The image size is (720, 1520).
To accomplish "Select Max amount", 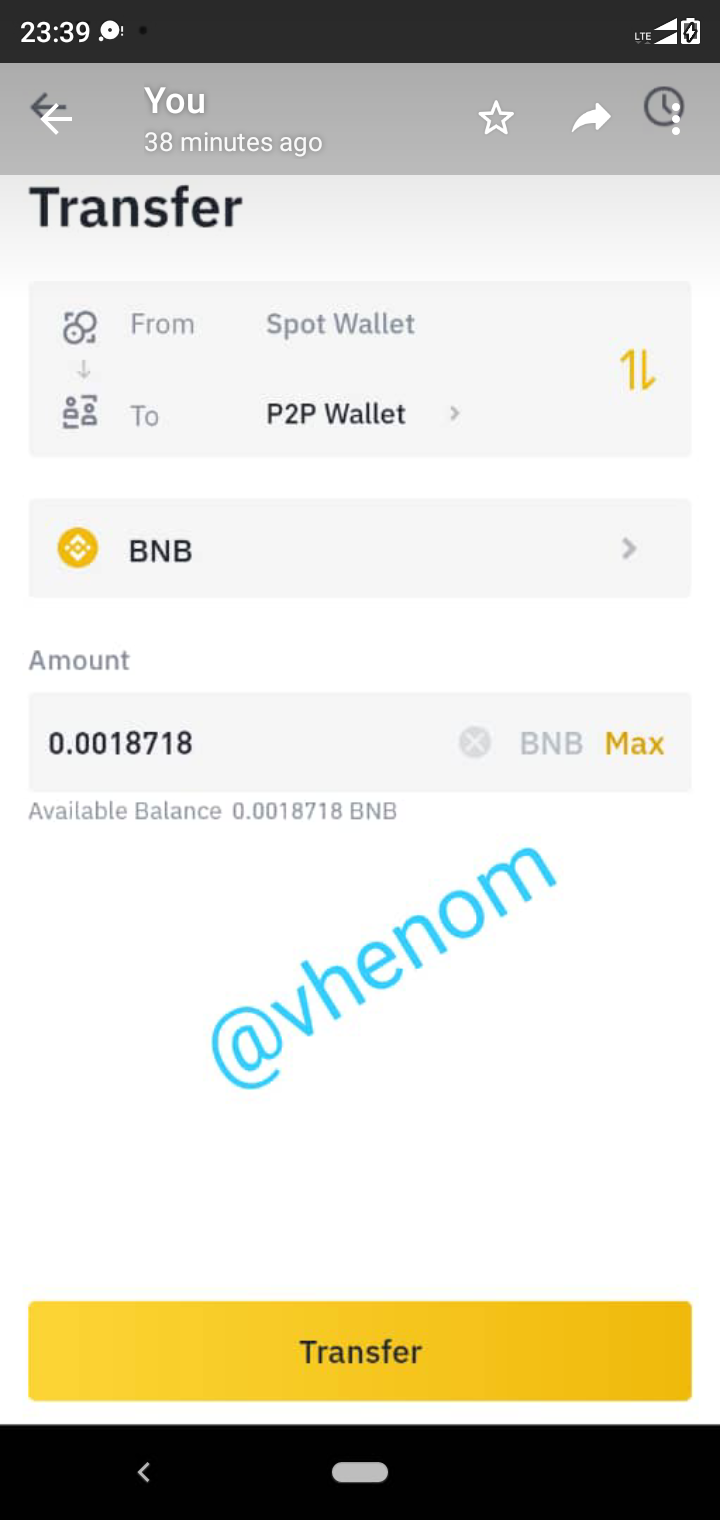I will (634, 743).
